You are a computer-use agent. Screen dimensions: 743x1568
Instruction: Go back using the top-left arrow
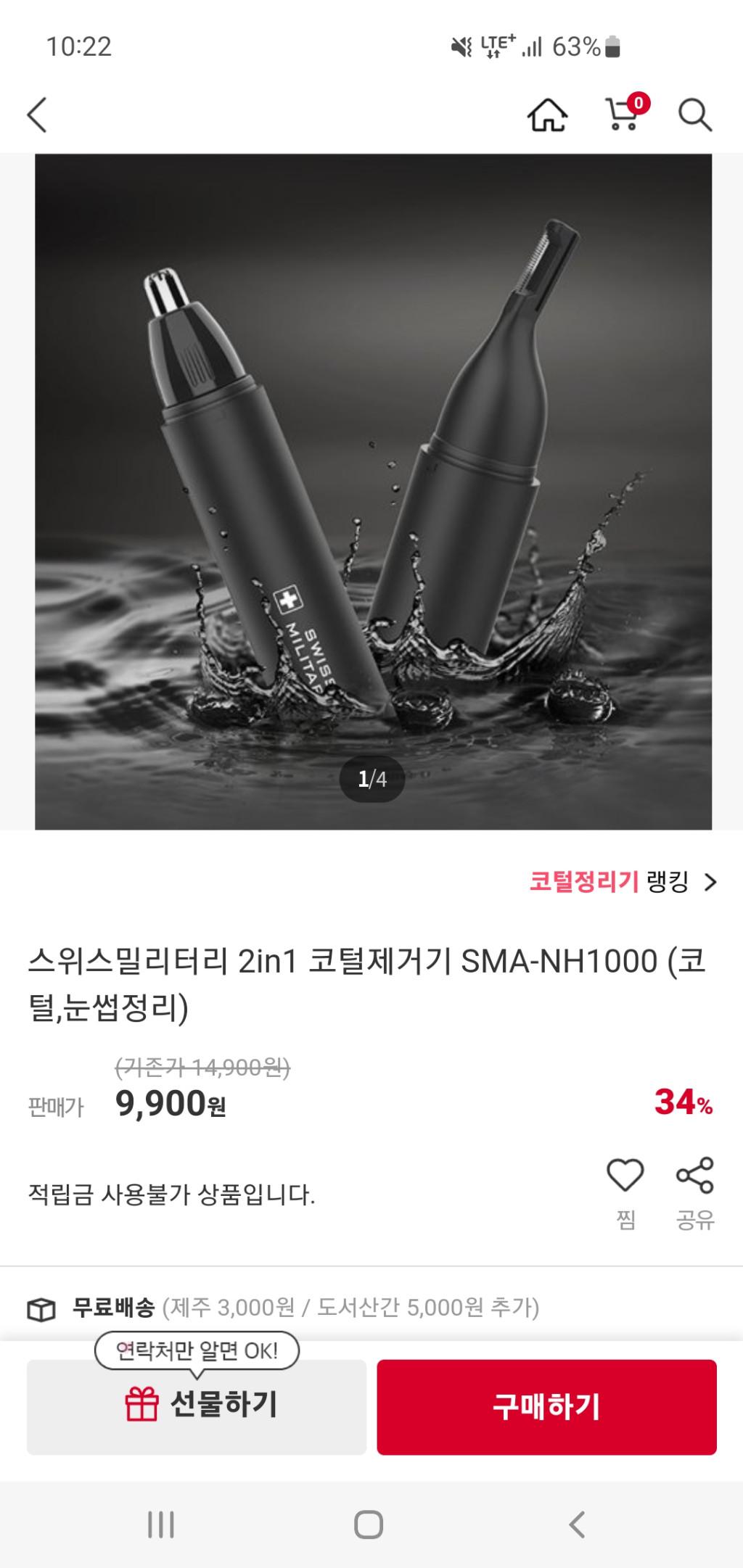pos(37,115)
